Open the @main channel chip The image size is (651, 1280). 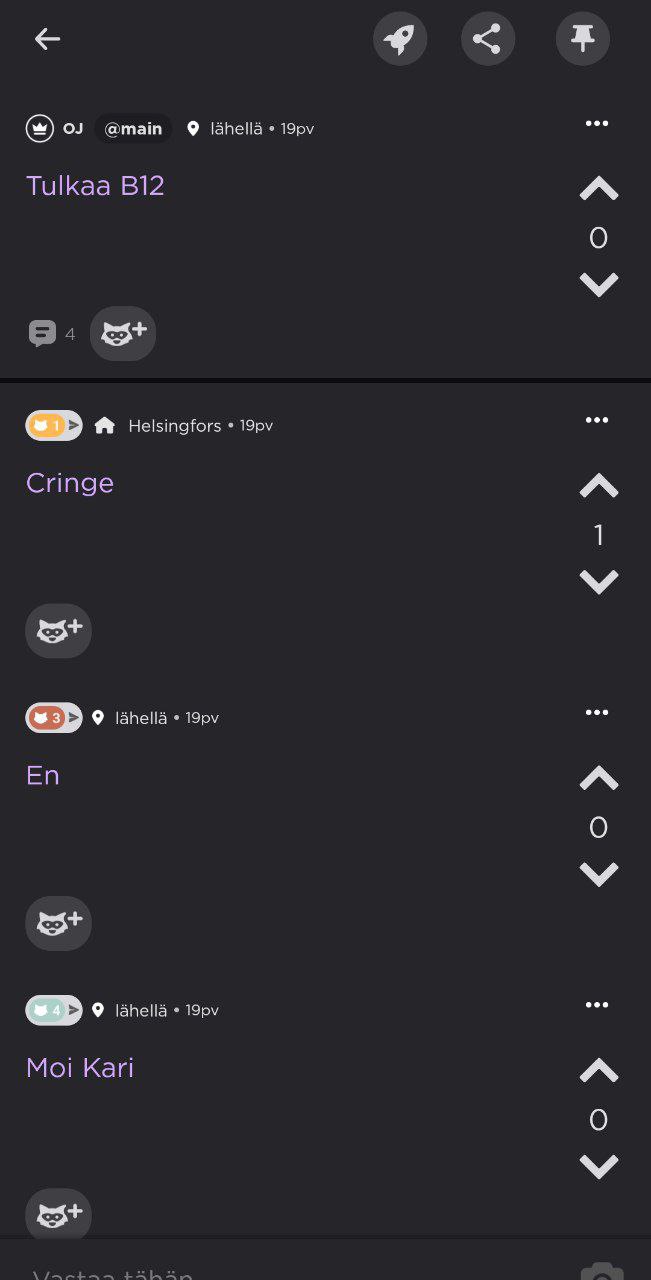[x=133, y=129]
